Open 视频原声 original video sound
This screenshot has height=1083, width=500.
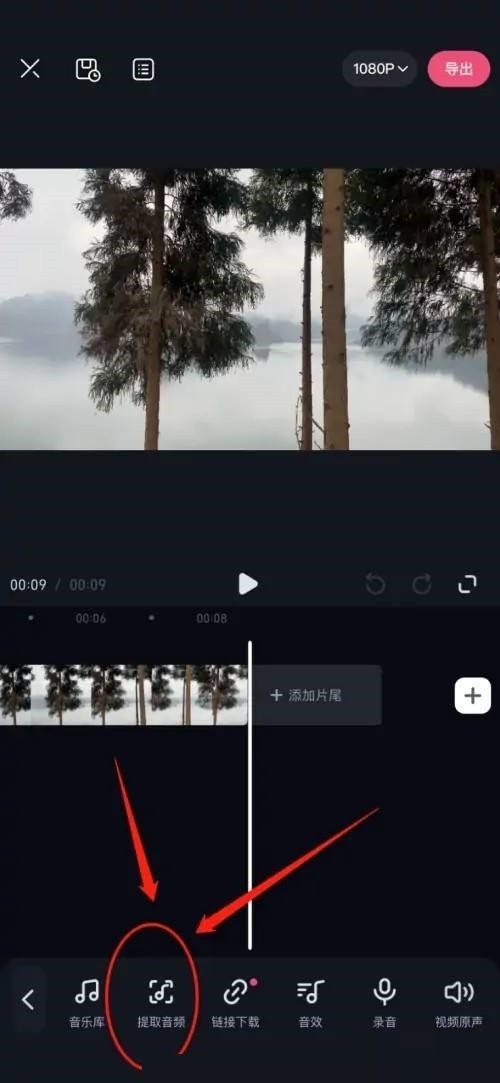pos(459,1004)
